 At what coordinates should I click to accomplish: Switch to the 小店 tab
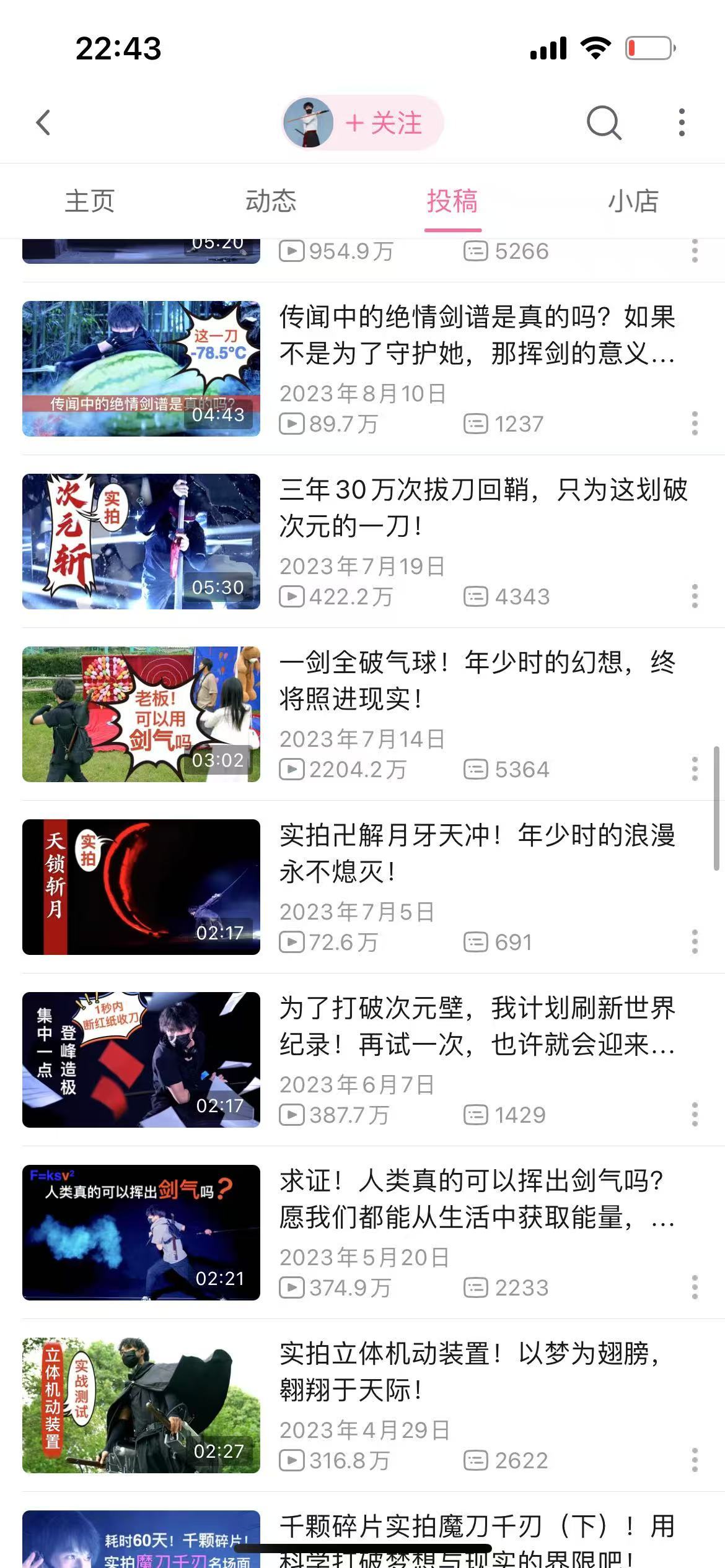point(633,201)
